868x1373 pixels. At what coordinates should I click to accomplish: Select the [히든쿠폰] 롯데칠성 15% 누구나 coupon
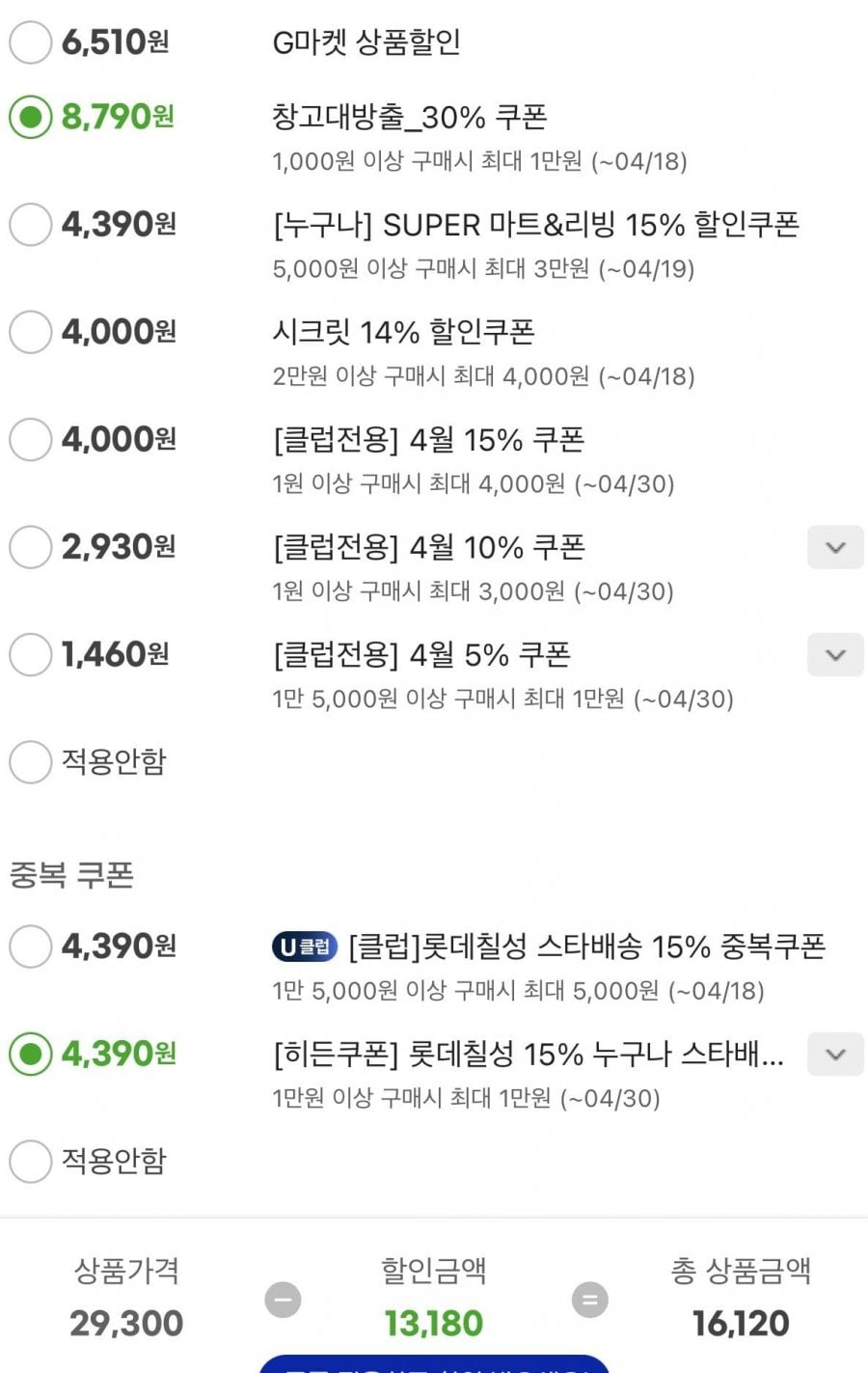pos(30,1054)
